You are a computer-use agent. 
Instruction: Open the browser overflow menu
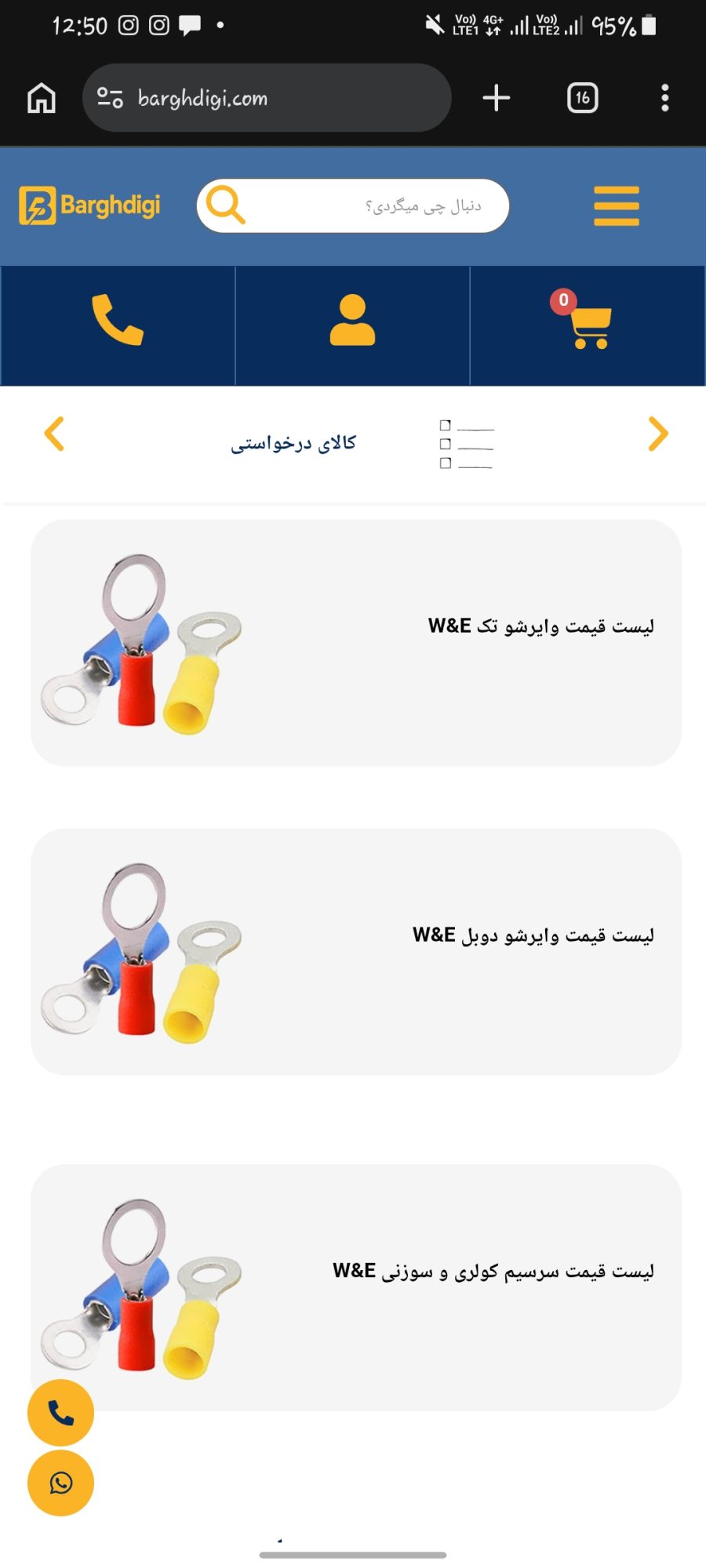pos(665,98)
